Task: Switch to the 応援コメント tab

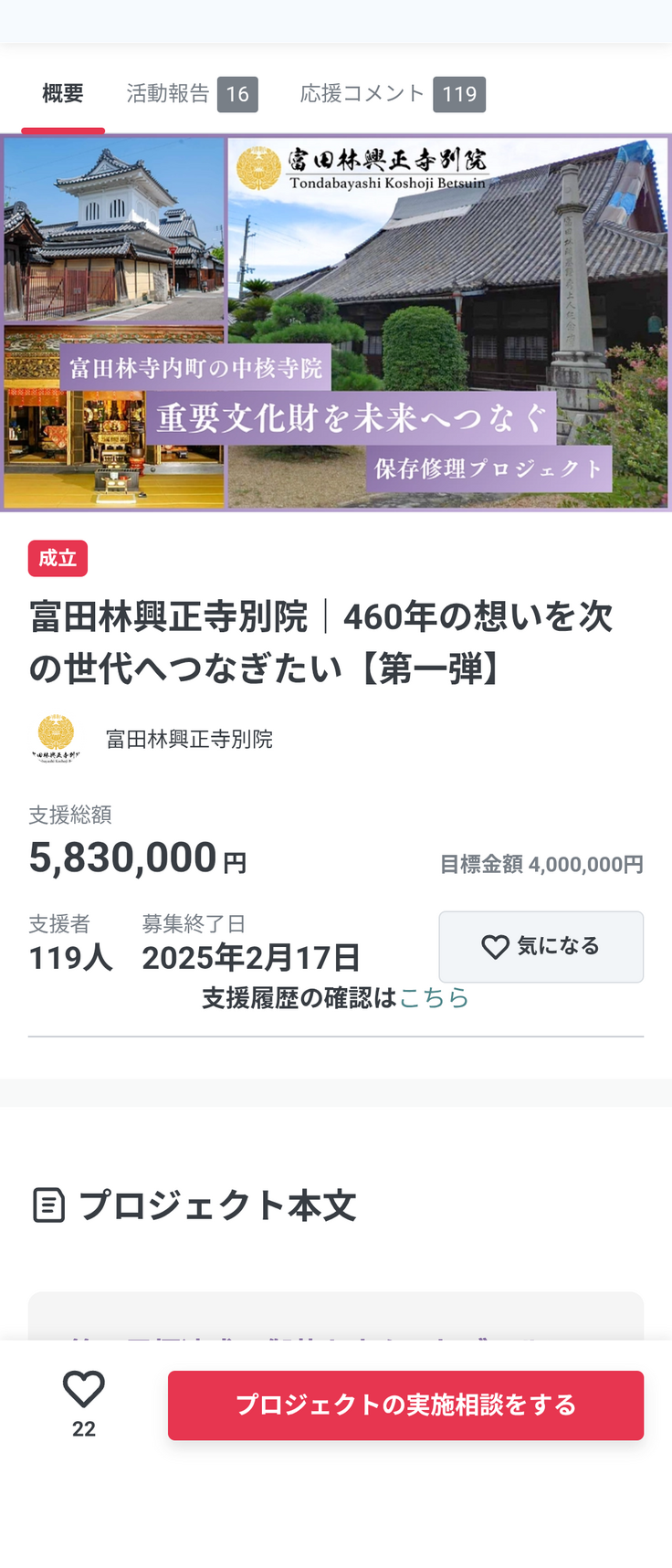Action: tap(392, 94)
